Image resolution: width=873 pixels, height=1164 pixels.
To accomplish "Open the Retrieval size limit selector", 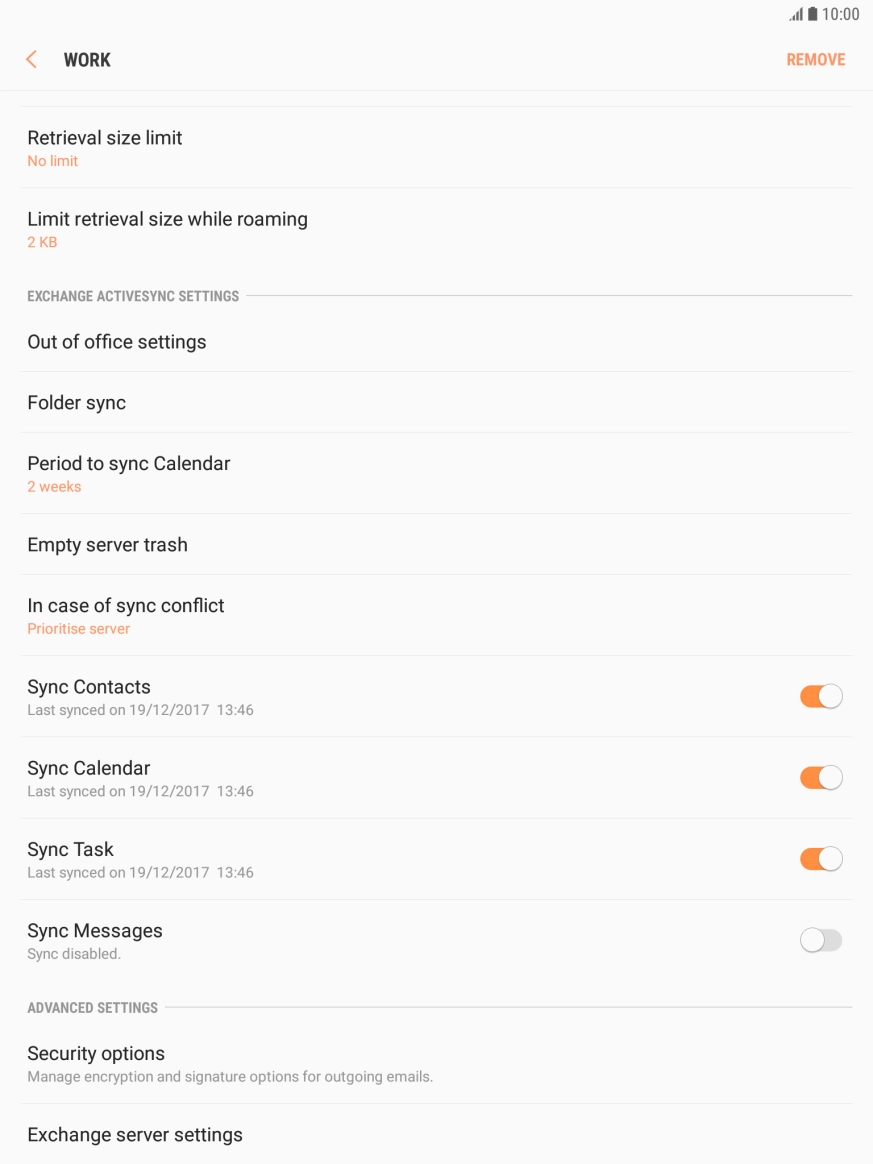I will point(104,147).
